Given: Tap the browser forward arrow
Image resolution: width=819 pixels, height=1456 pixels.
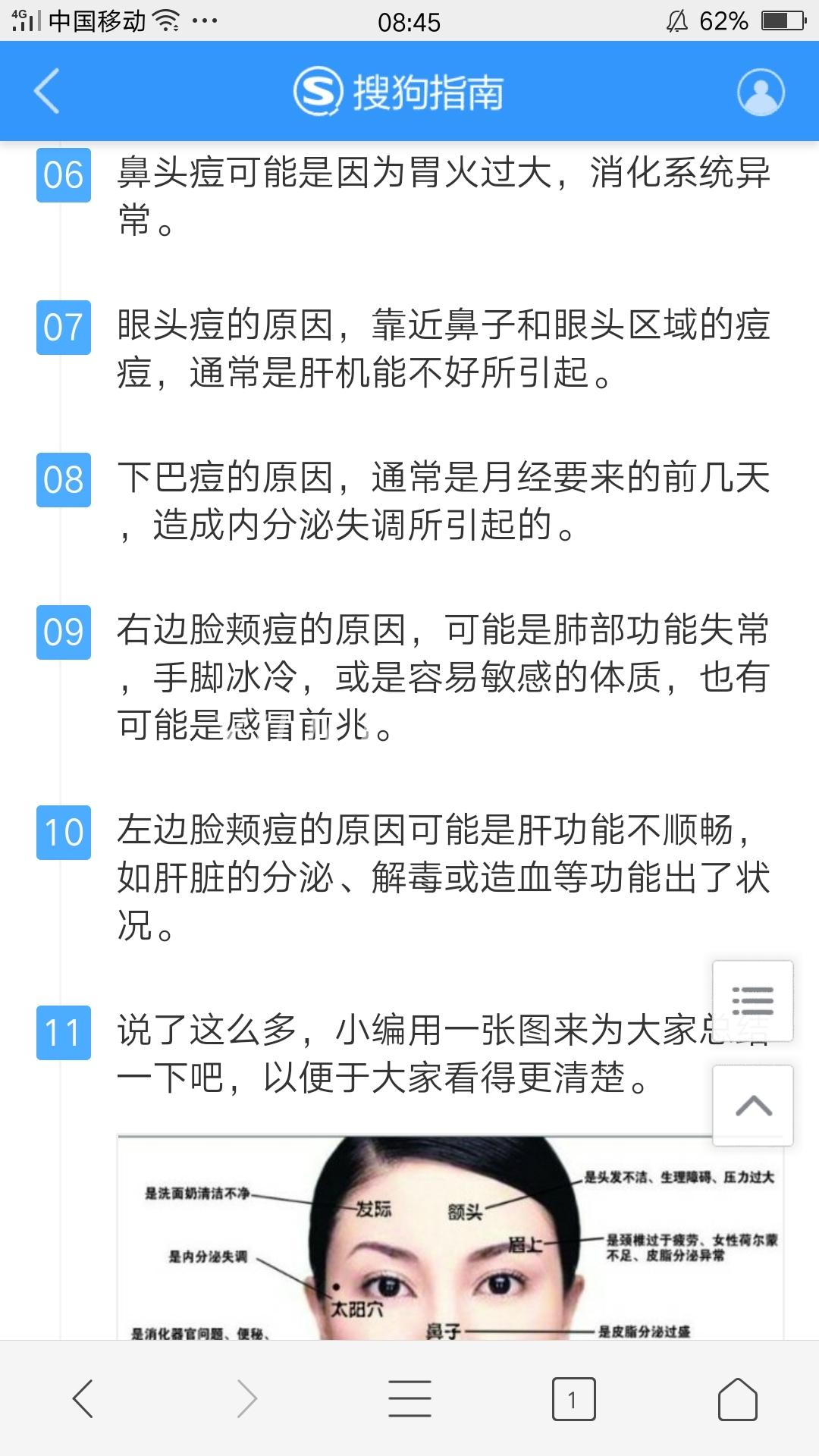Looking at the screenshot, I should 246,1398.
